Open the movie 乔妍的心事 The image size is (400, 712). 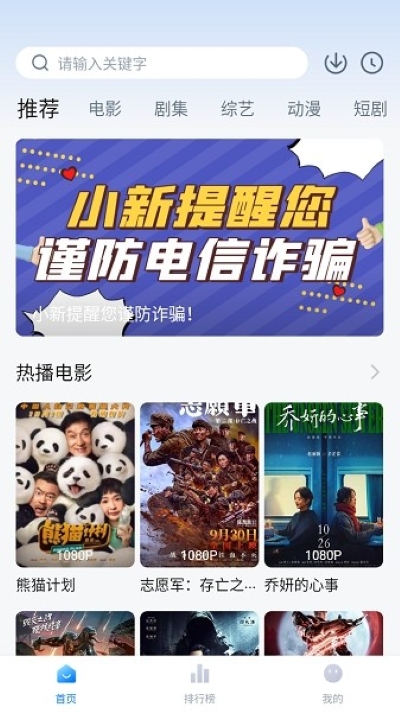324,485
